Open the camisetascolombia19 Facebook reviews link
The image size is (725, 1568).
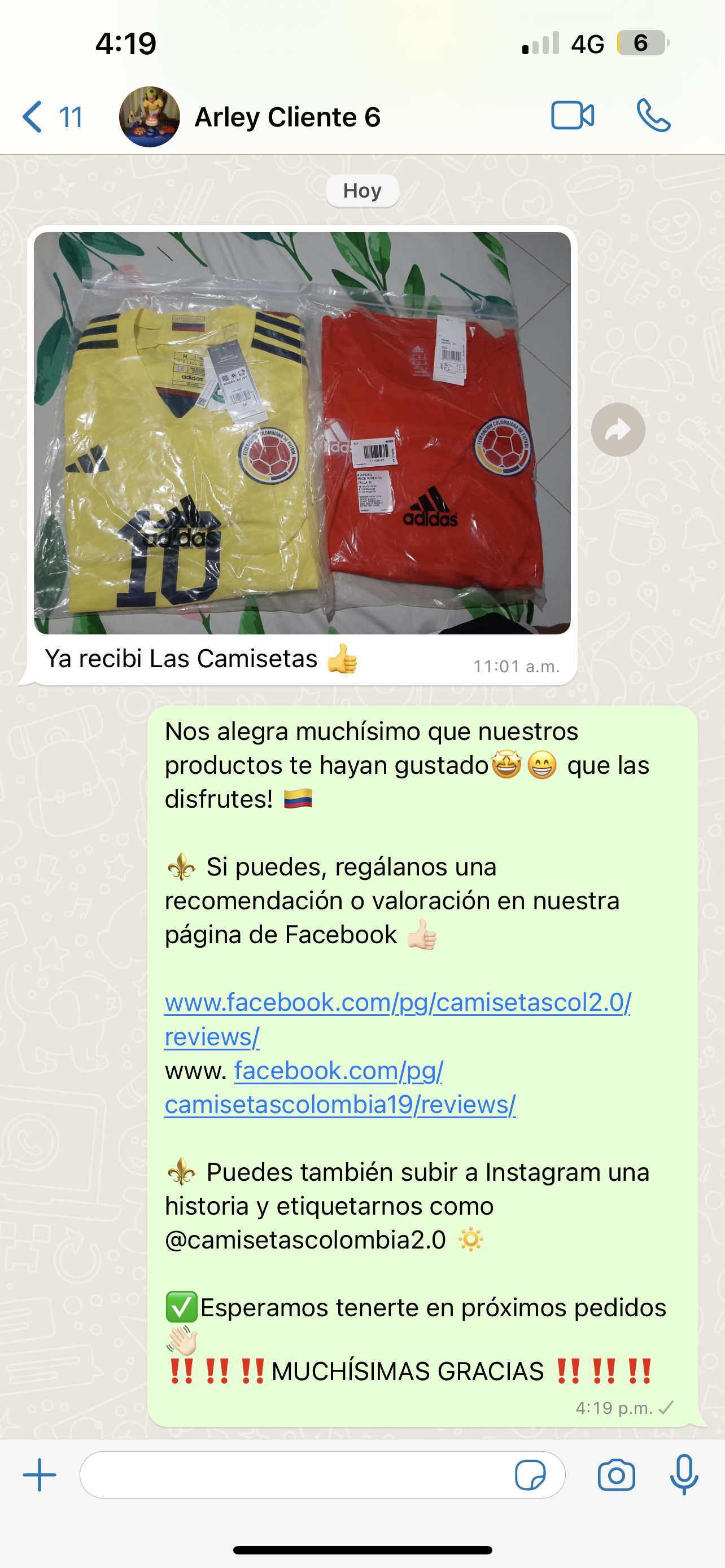coord(340,1104)
